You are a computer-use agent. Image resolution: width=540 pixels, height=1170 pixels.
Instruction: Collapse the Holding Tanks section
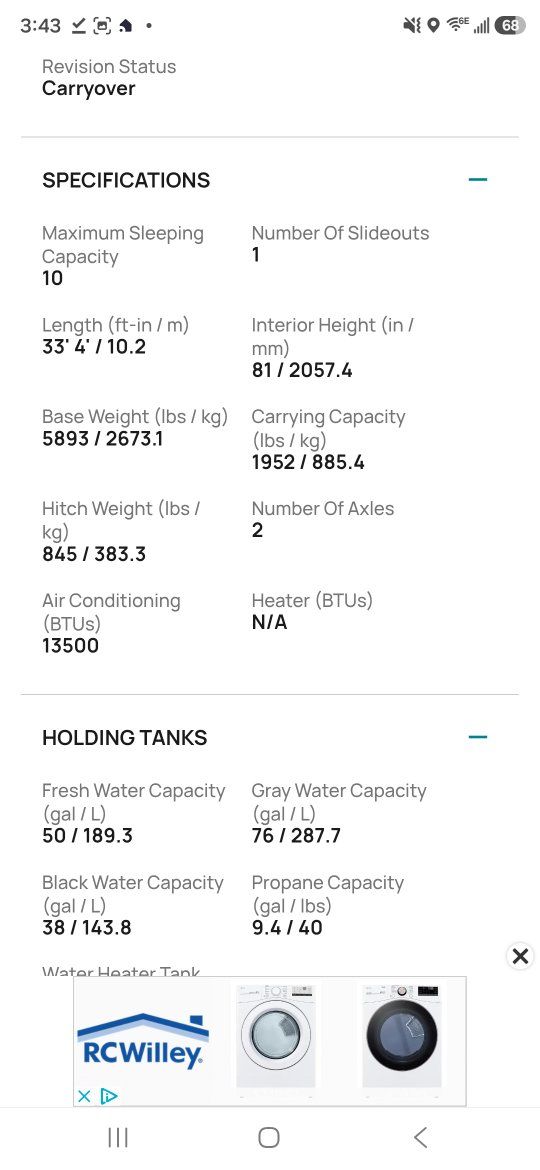[x=477, y=737]
